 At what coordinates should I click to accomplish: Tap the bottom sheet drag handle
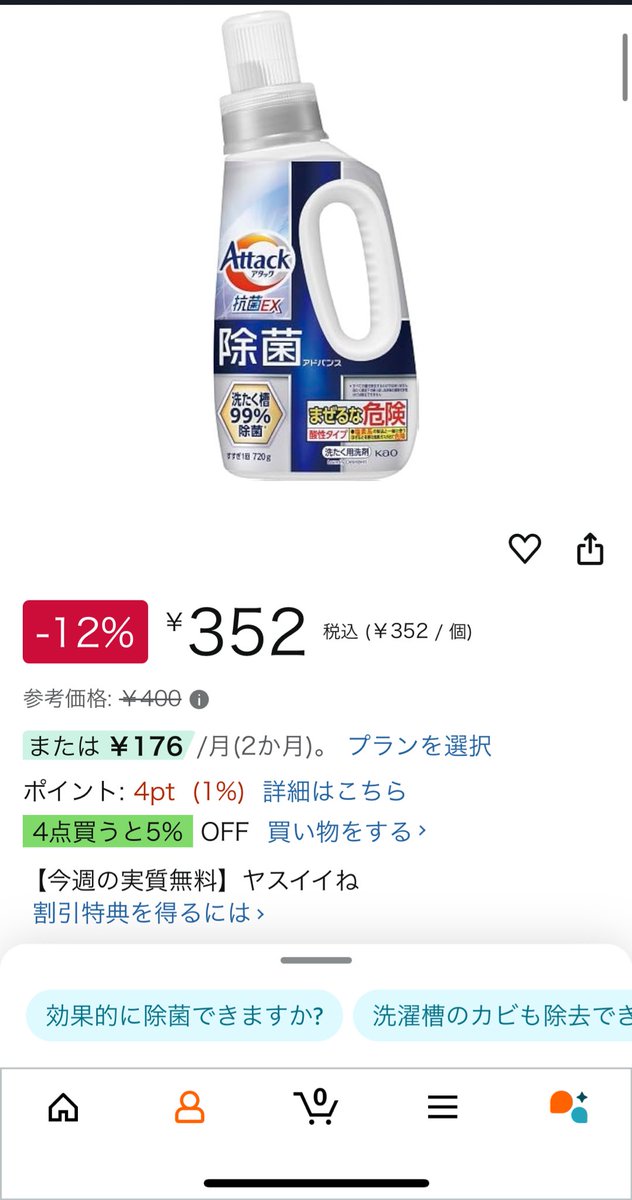tap(316, 960)
